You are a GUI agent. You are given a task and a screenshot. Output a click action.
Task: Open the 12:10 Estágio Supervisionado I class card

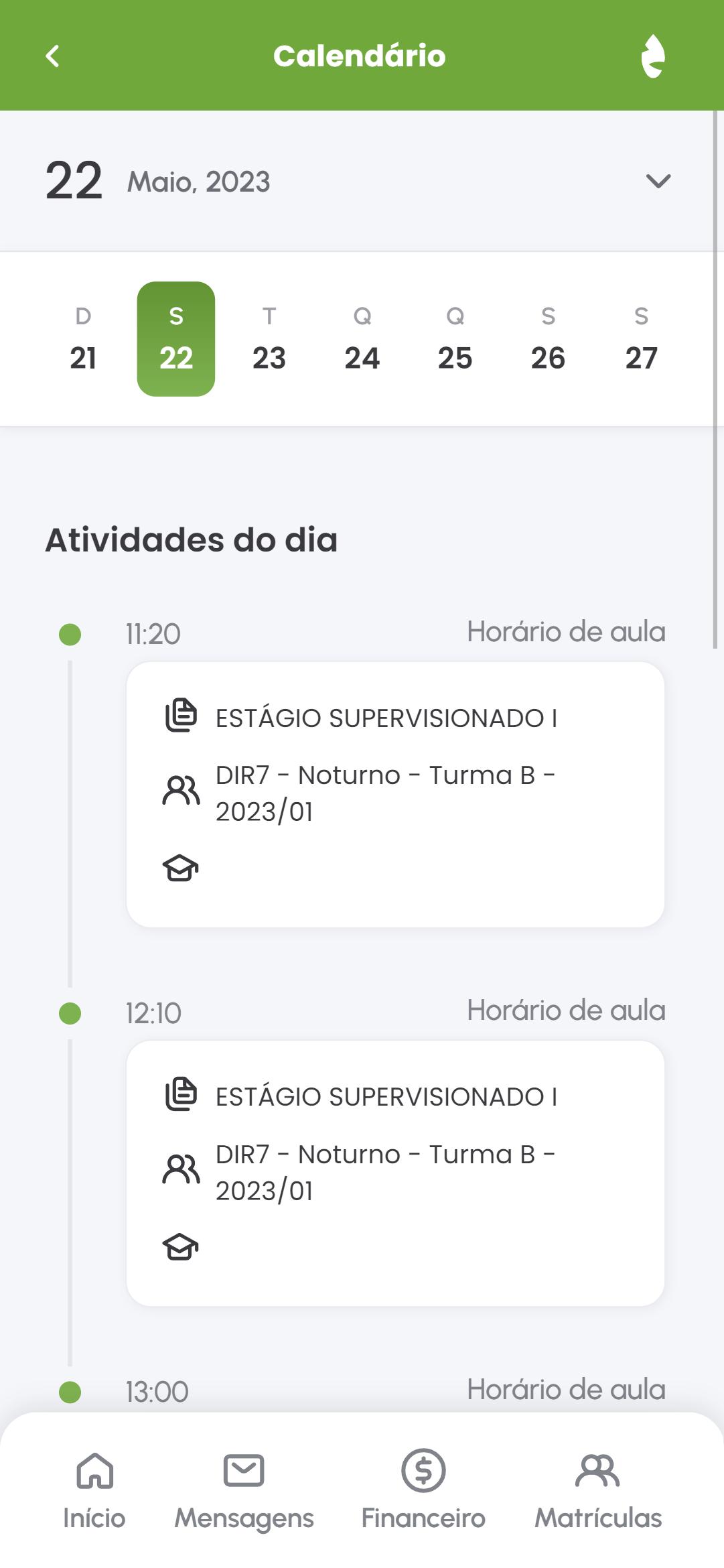click(395, 1173)
